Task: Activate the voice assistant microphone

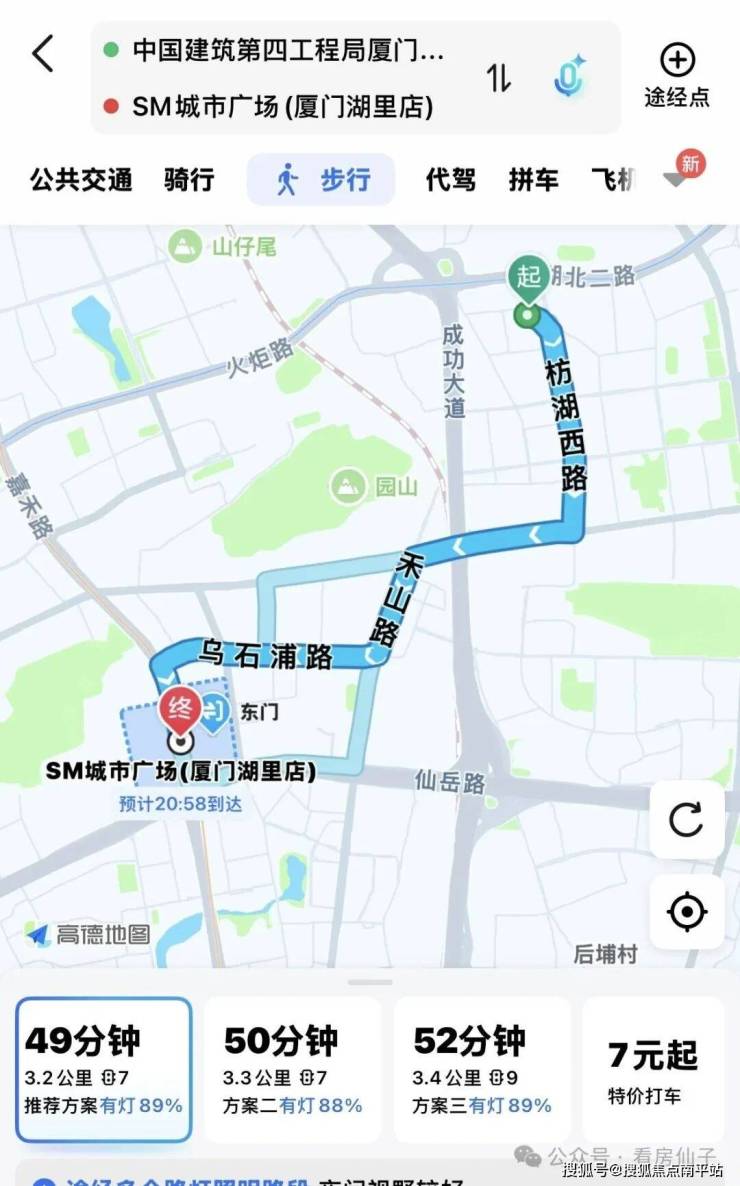Action: 570,78
